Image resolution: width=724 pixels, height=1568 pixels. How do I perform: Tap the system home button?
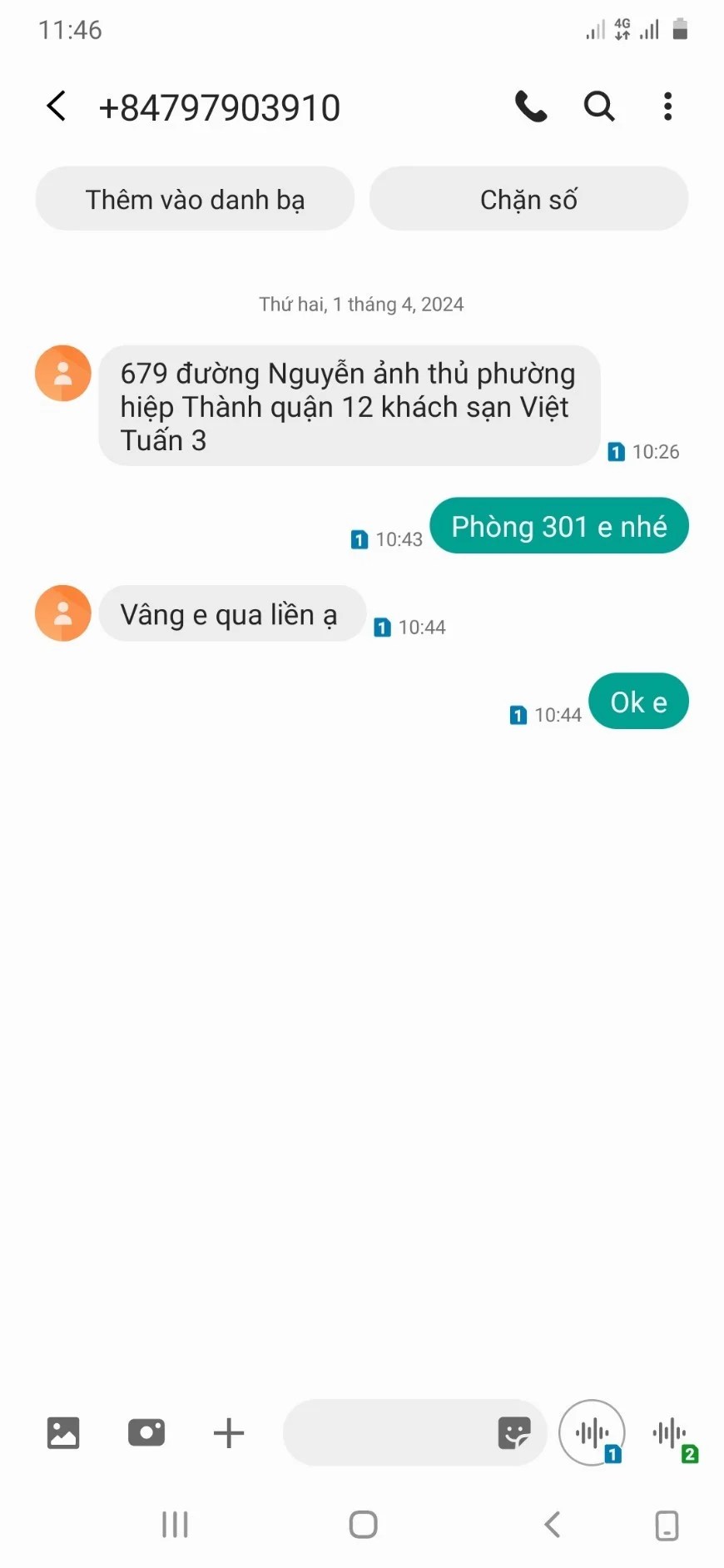pyautogui.click(x=363, y=1525)
